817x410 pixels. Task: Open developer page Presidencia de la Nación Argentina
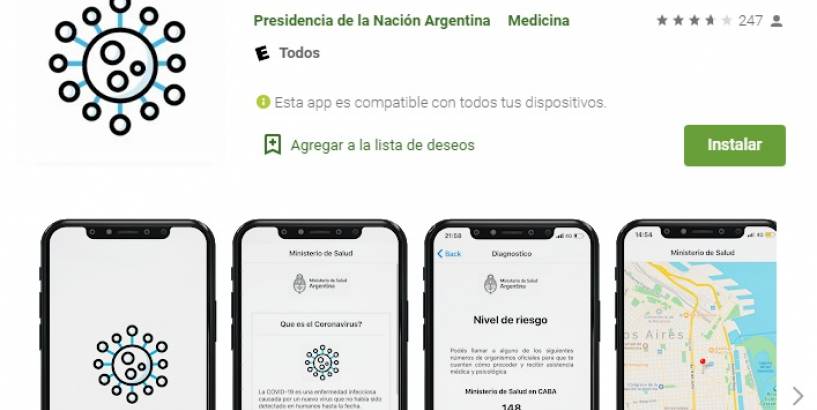372,20
